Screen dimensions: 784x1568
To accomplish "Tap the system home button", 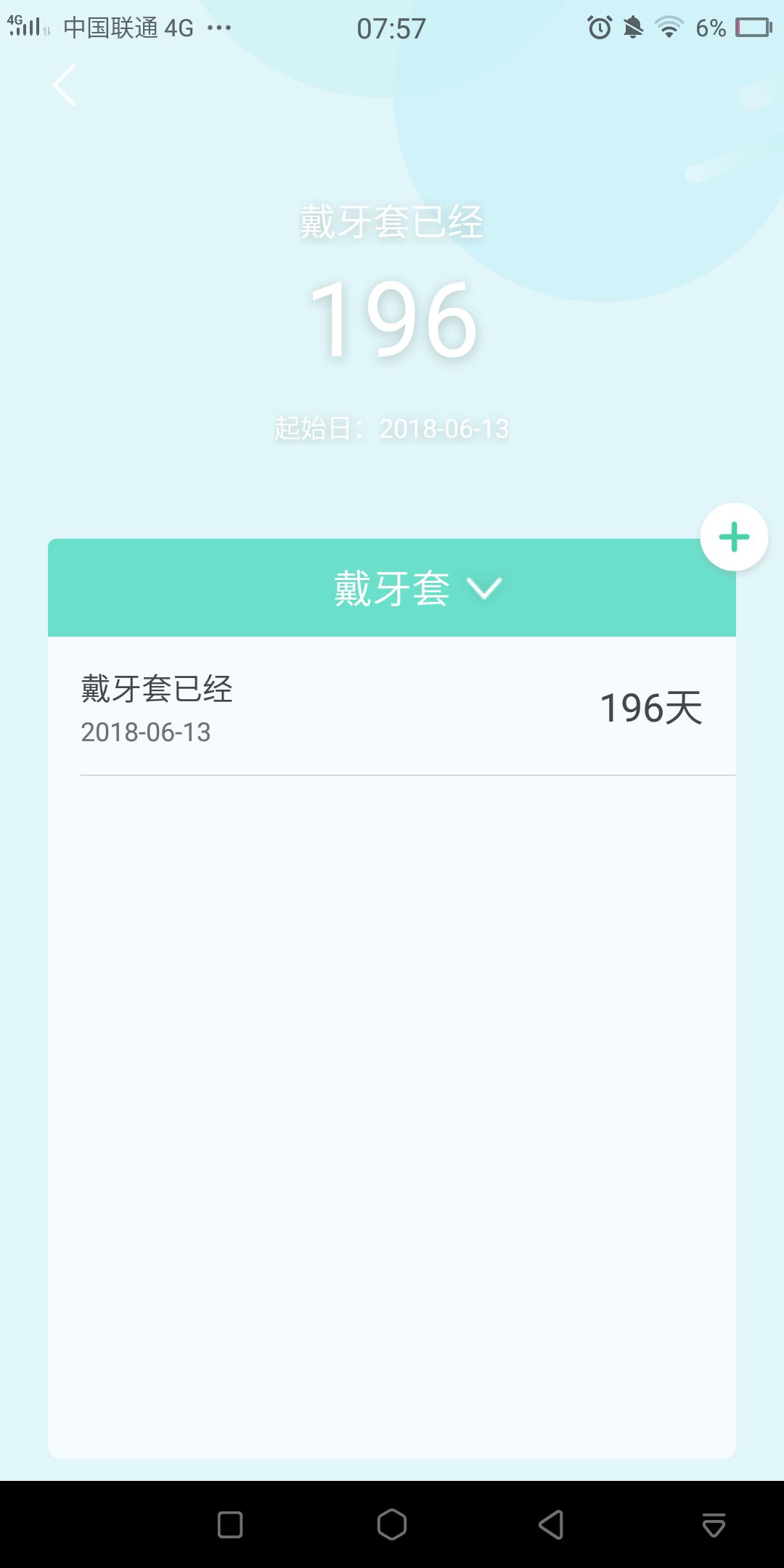I will coord(392,1524).
